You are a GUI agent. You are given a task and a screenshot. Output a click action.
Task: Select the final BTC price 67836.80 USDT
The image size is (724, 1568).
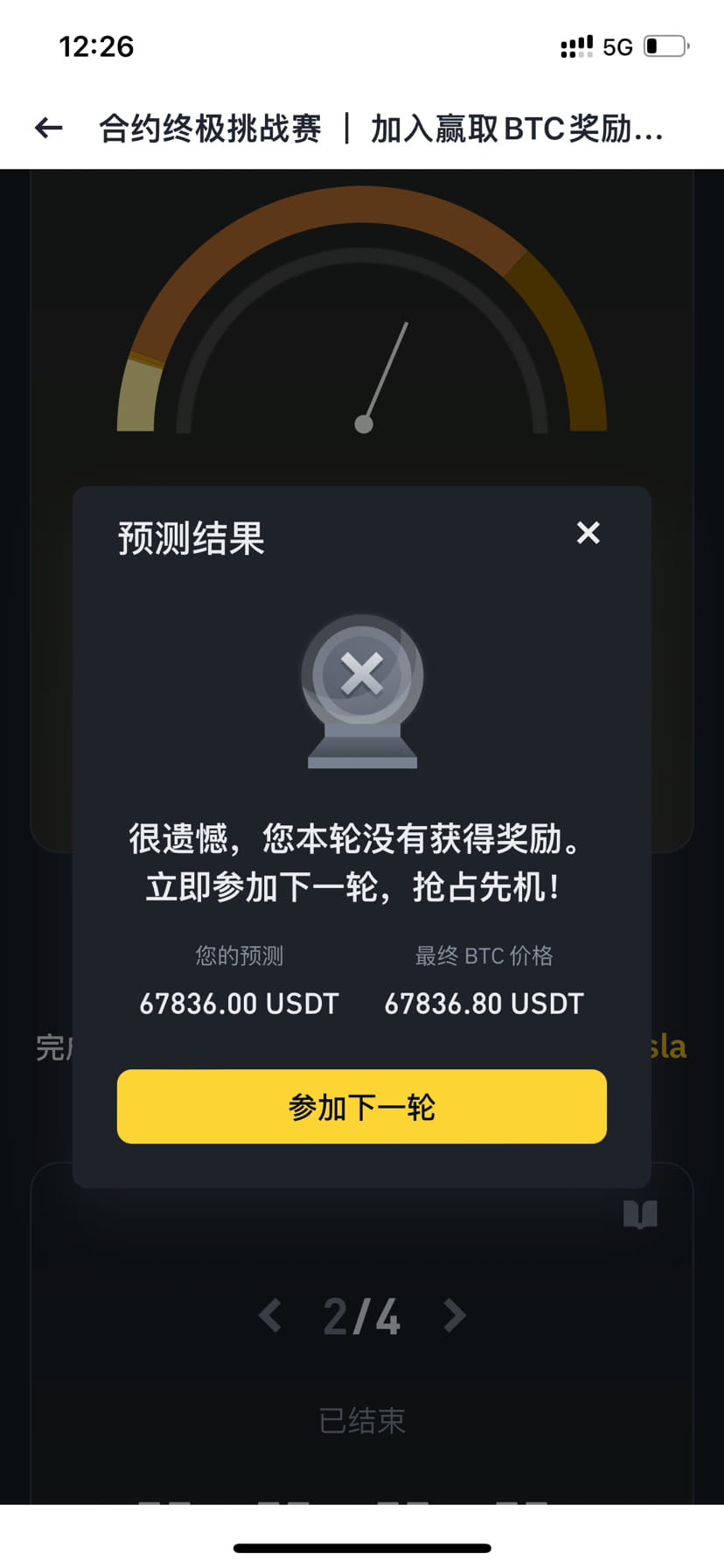pyautogui.click(x=485, y=1003)
